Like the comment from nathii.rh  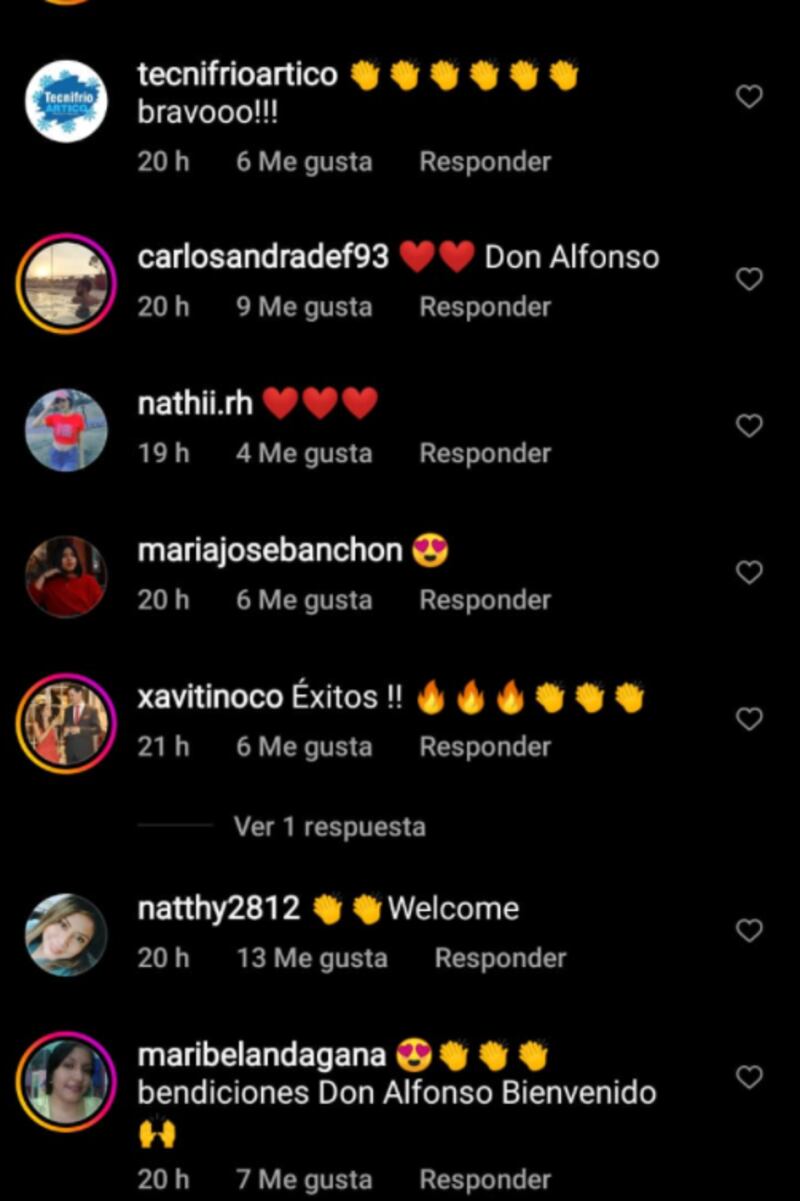pos(749,426)
